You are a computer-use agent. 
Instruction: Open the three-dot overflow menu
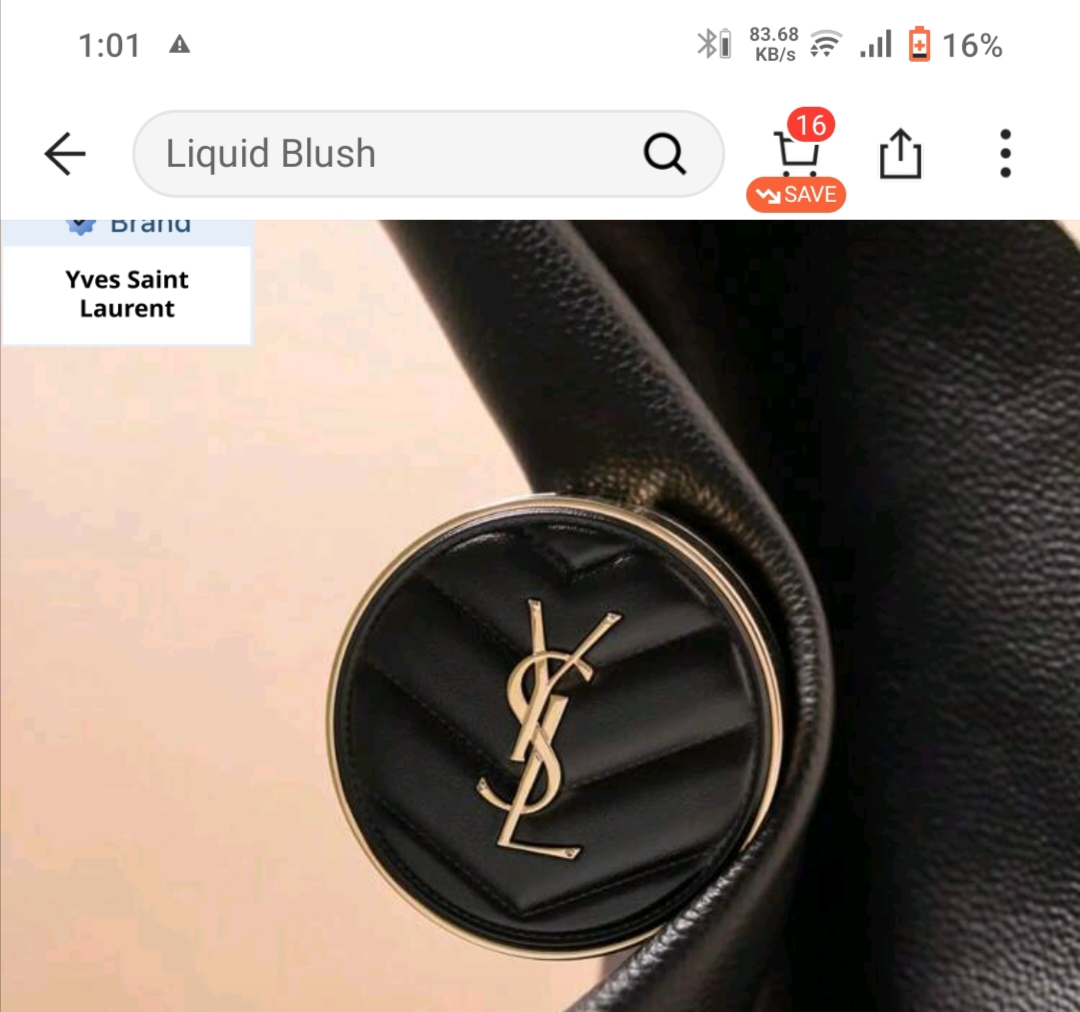1005,154
